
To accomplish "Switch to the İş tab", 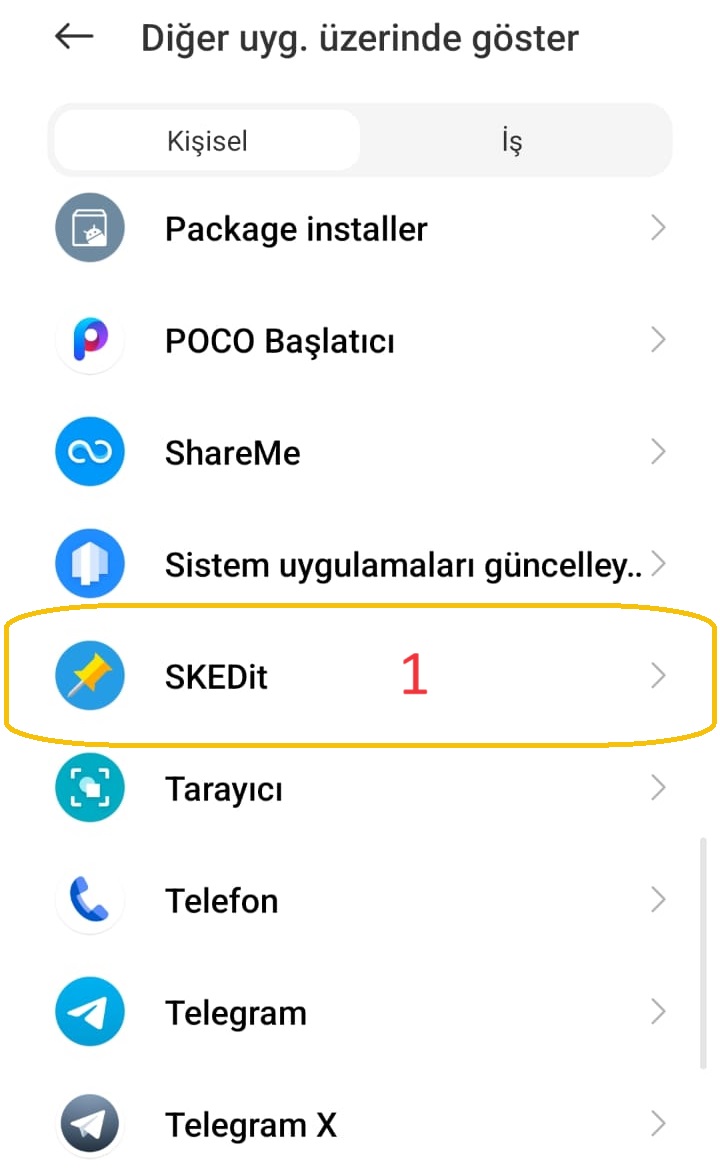I will point(512,141).
